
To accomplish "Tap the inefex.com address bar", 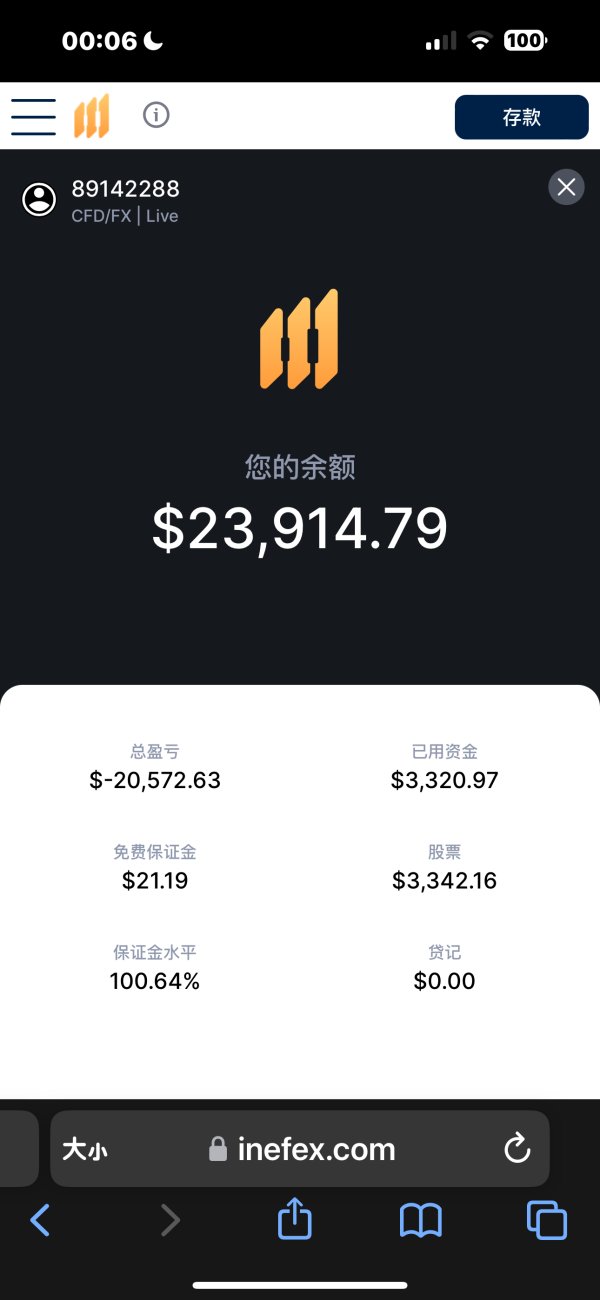I will pyautogui.click(x=300, y=1149).
